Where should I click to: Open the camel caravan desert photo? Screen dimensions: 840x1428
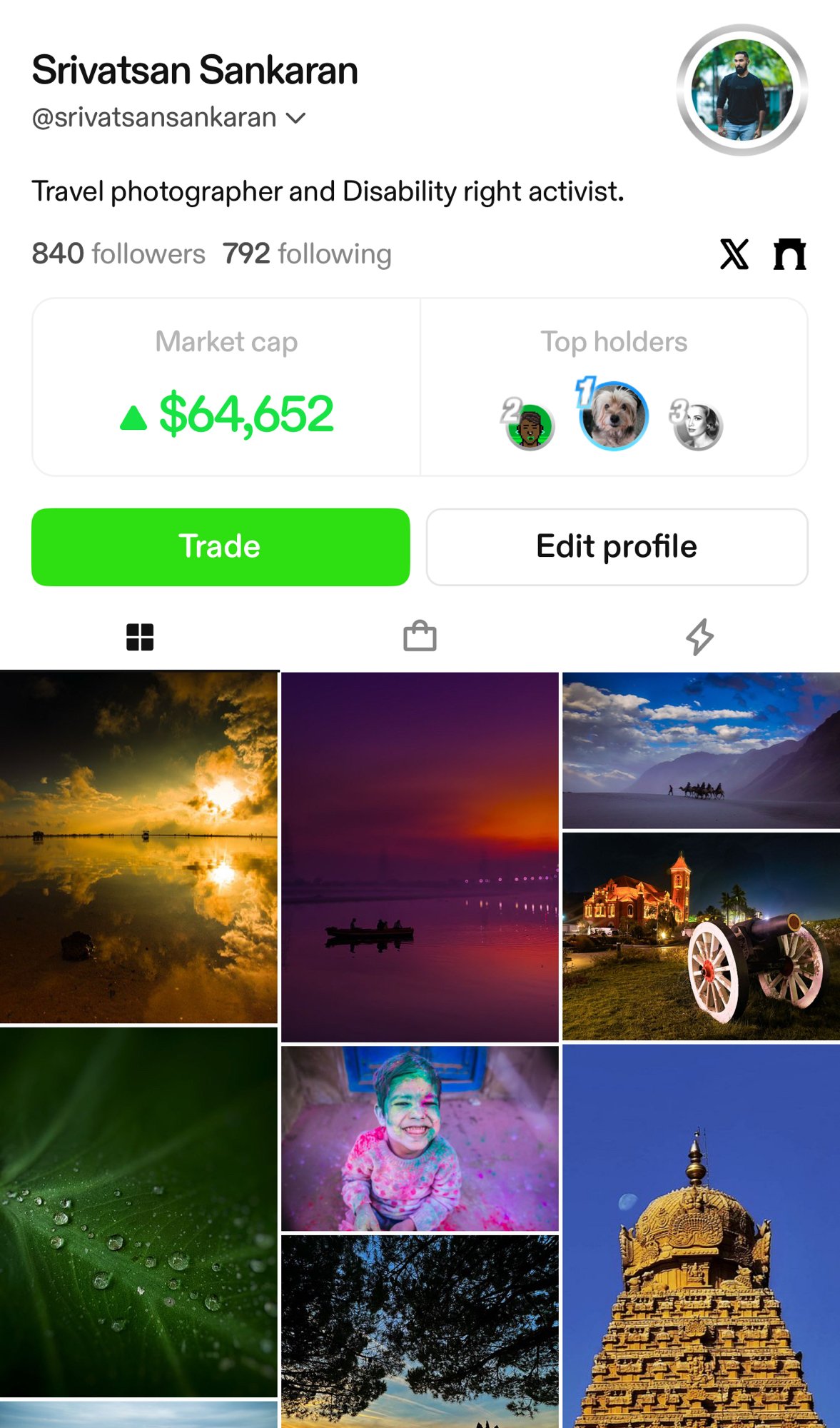[x=701, y=750]
